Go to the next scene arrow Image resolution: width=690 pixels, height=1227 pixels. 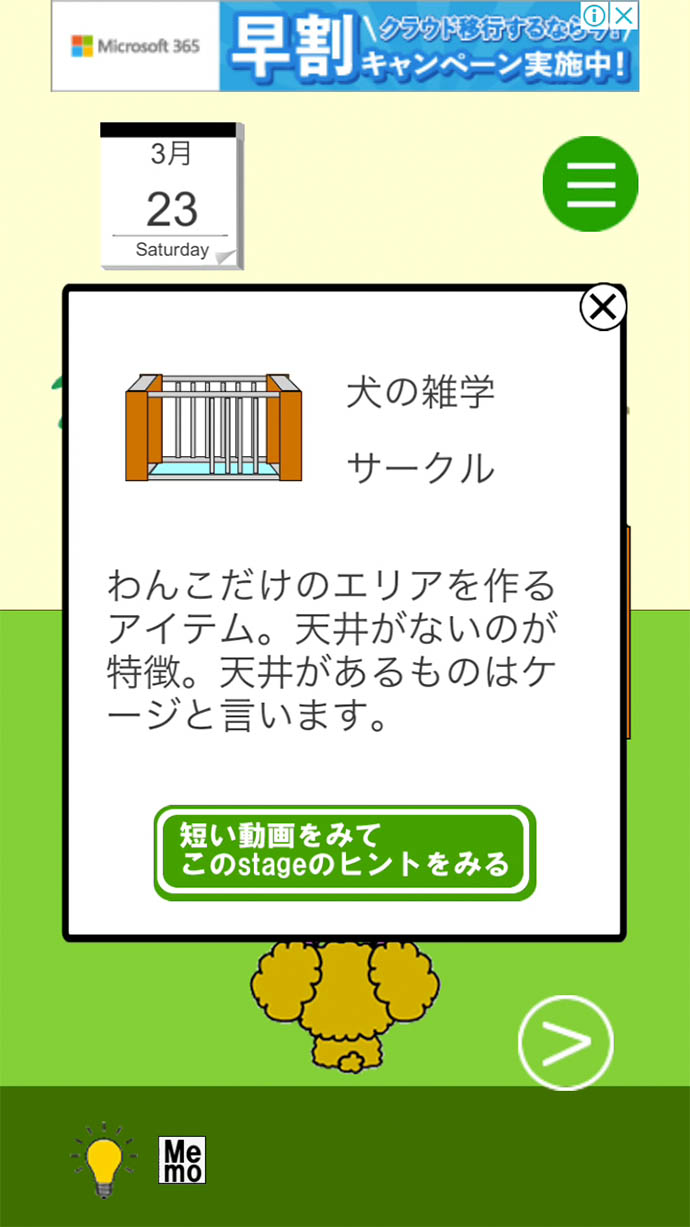click(566, 1043)
